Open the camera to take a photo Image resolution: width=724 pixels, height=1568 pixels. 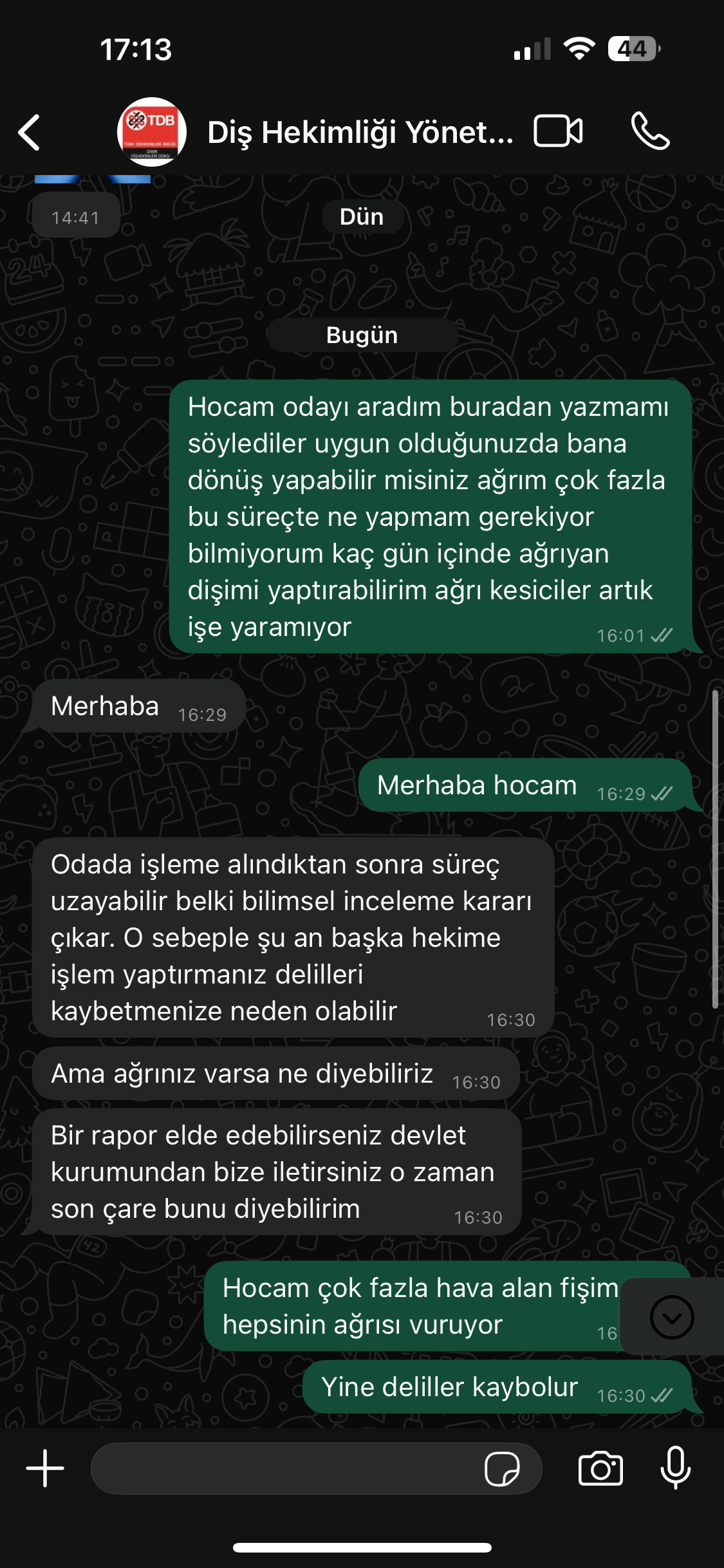[x=600, y=1469]
